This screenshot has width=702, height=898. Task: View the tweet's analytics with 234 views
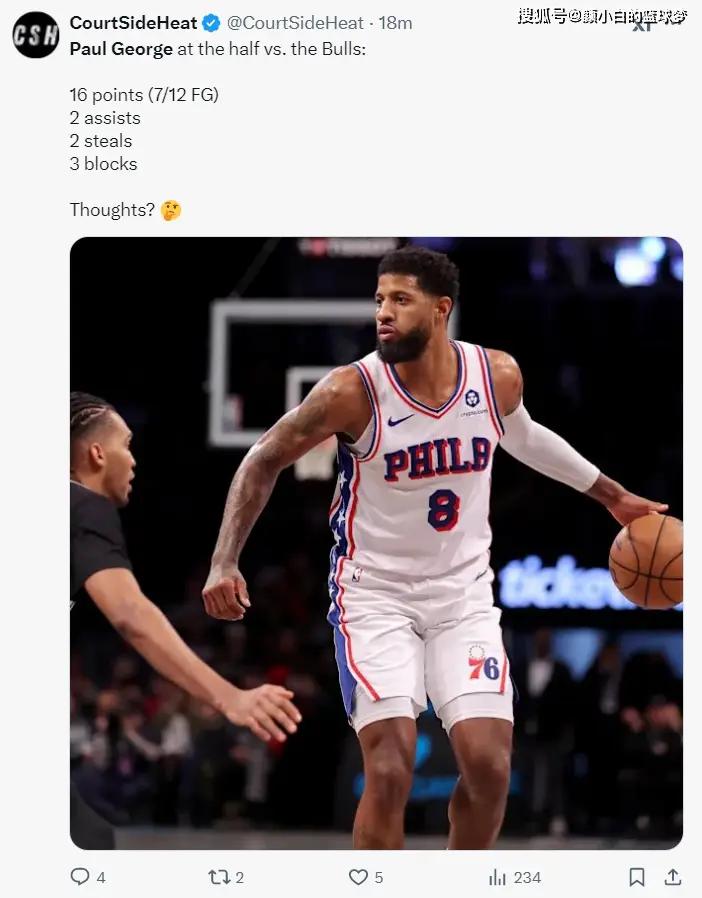pos(498,877)
